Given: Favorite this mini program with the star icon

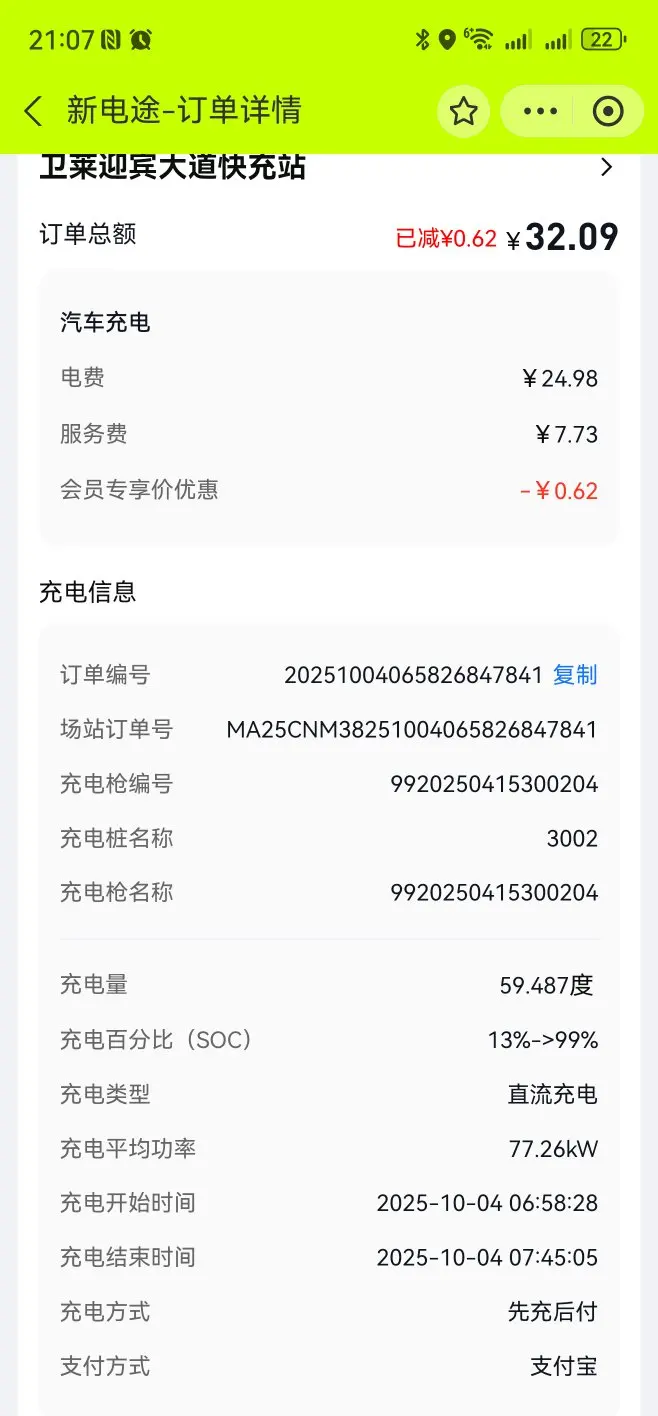Looking at the screenshot, I should click(463, 111).
